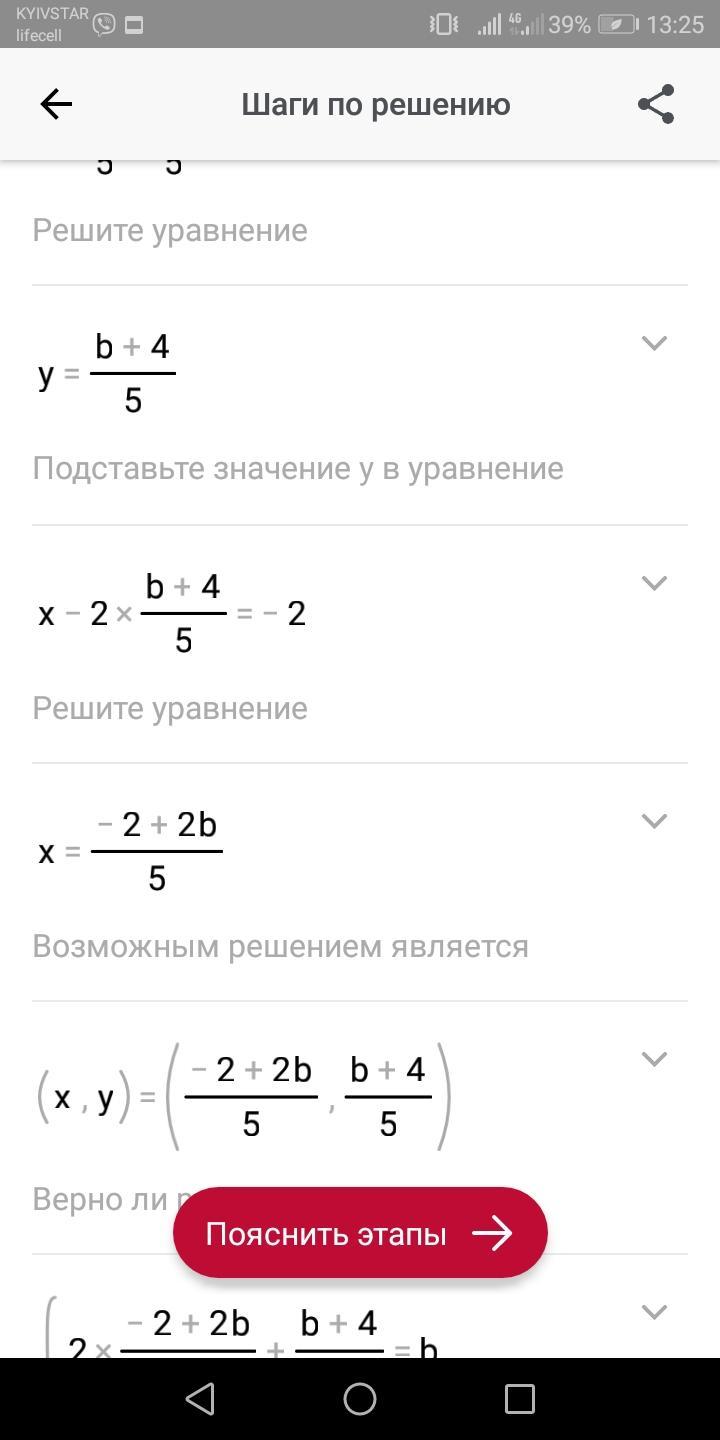This screenshot has width=720, height=1440.
Task: Expand the verification step ending in = b
Action: [654, 1312]
